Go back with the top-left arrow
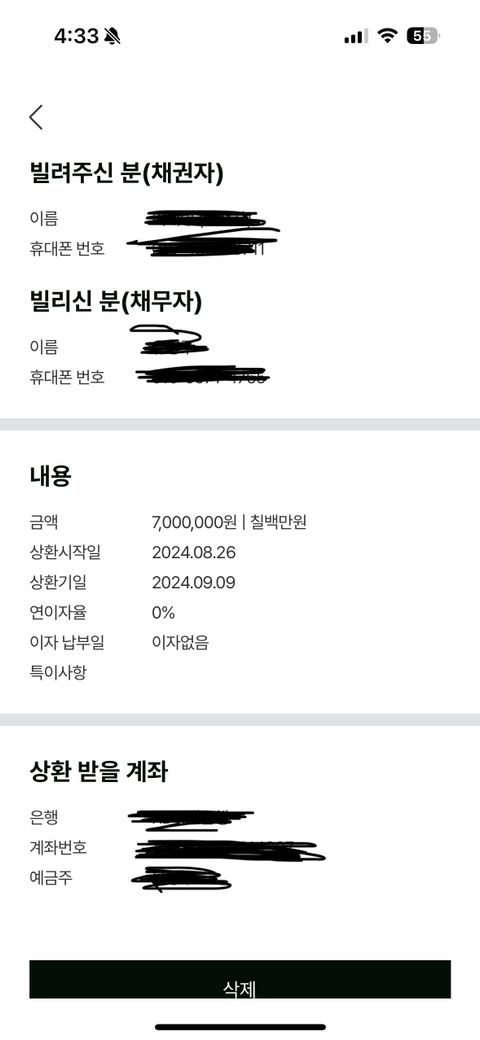The image size is (480, 1040). coord(36,117)
